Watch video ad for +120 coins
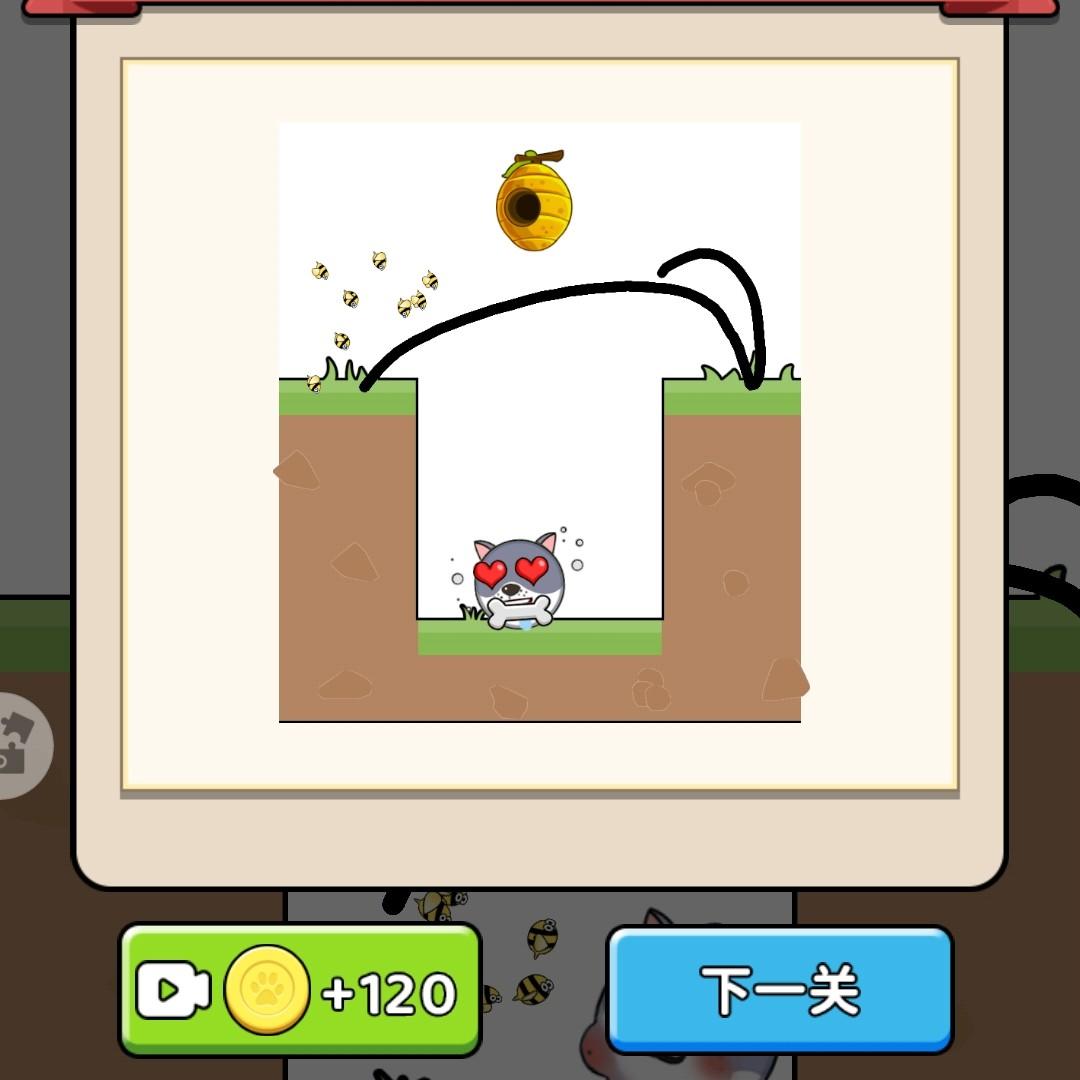1080x1080 pixels. pos(300,990)
